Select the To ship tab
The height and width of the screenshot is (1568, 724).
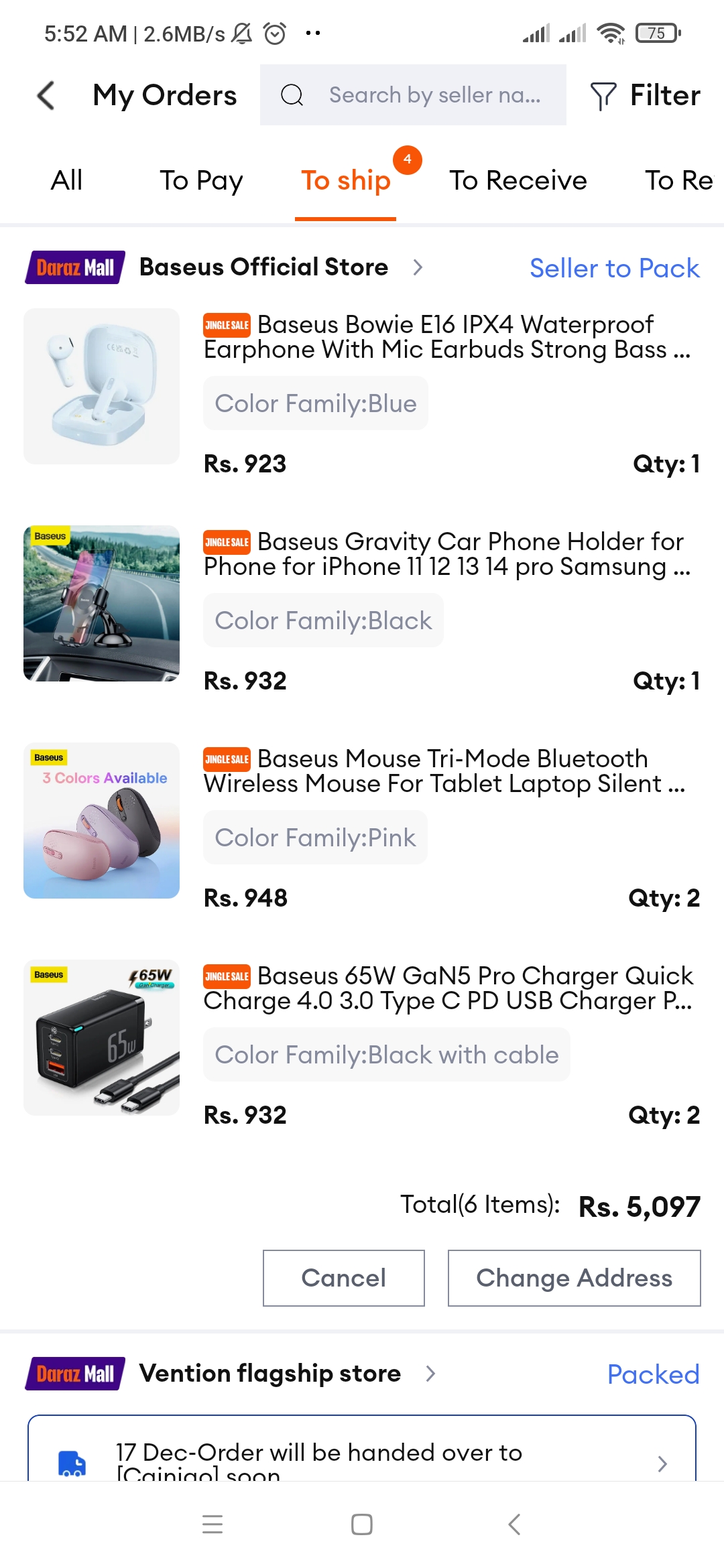(x=346, y=180)
